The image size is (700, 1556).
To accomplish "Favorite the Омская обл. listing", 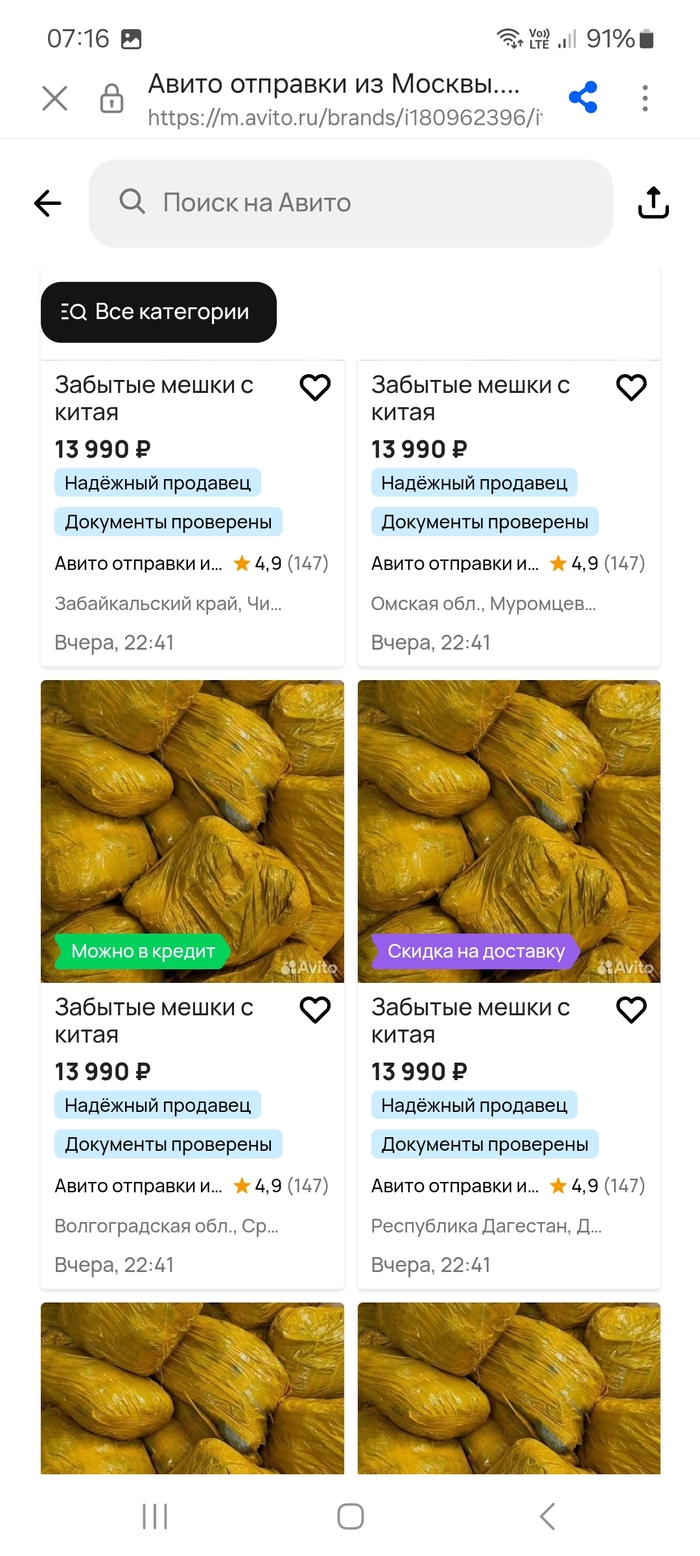I will pos(631,388).
